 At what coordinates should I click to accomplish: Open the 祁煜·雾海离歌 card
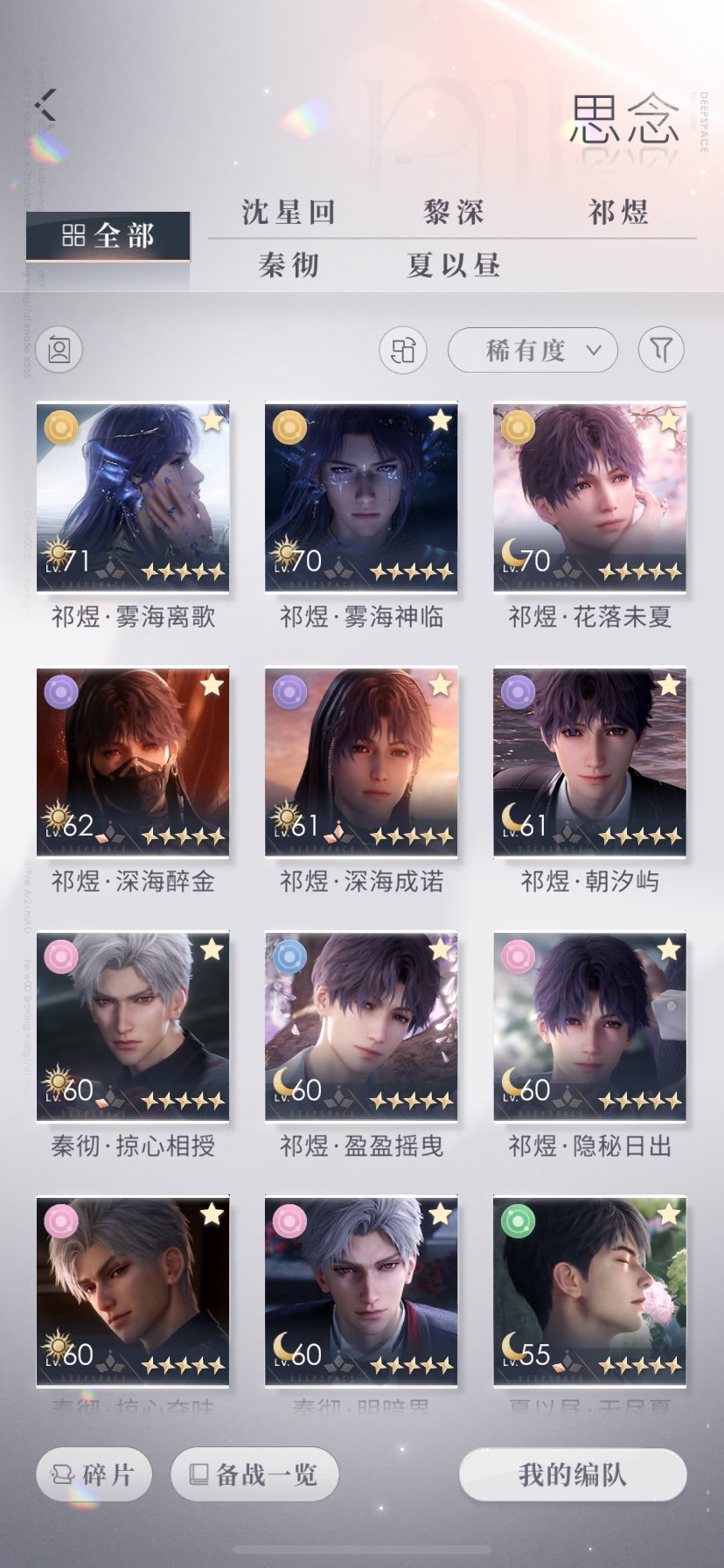point(133,498)
